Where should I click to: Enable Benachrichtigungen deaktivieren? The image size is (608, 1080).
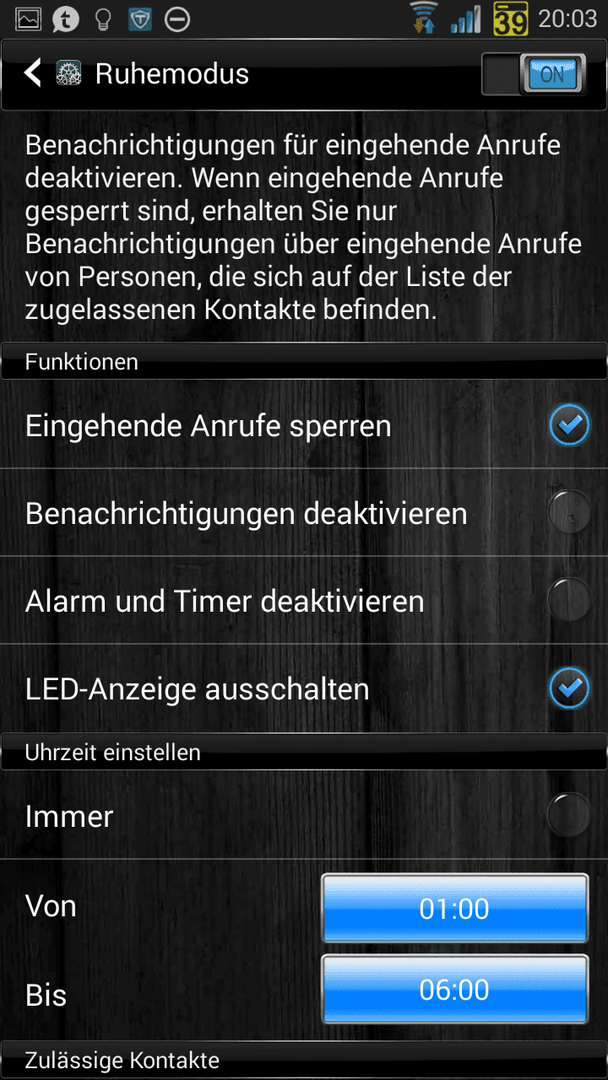click(569, 512)
